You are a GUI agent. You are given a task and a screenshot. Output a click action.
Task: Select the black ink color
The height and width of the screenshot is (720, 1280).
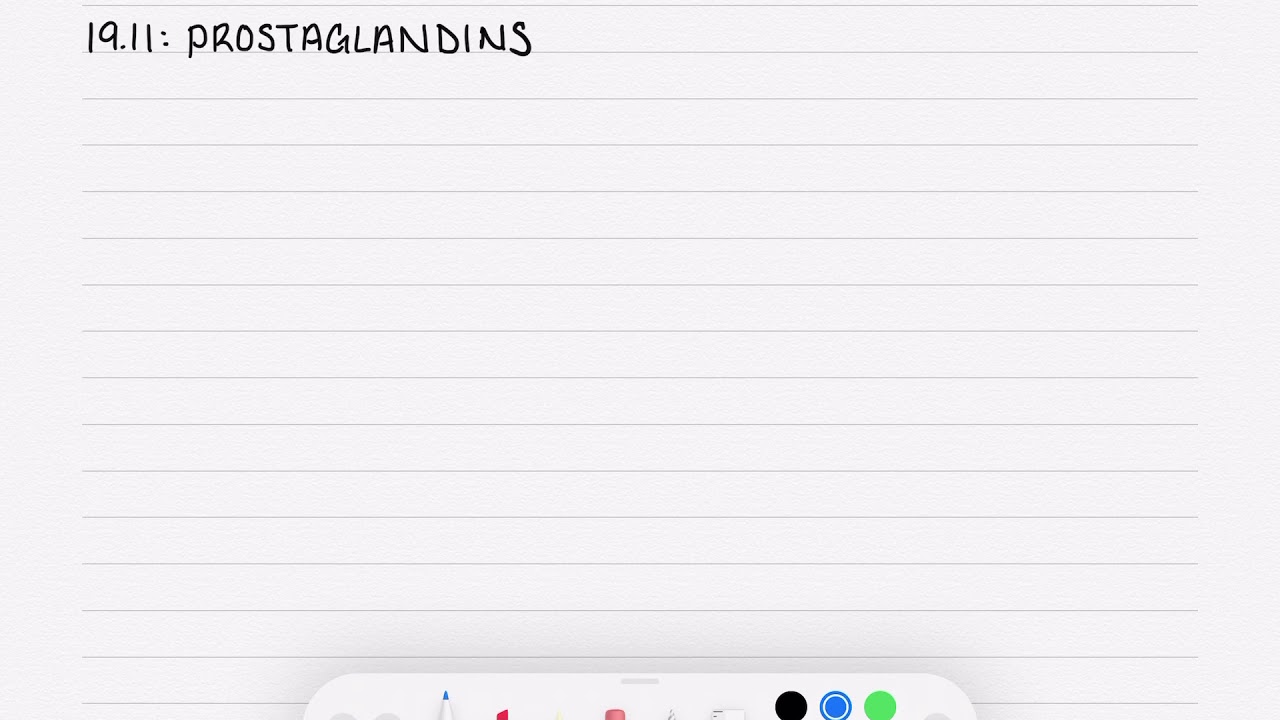pos(790,706)
